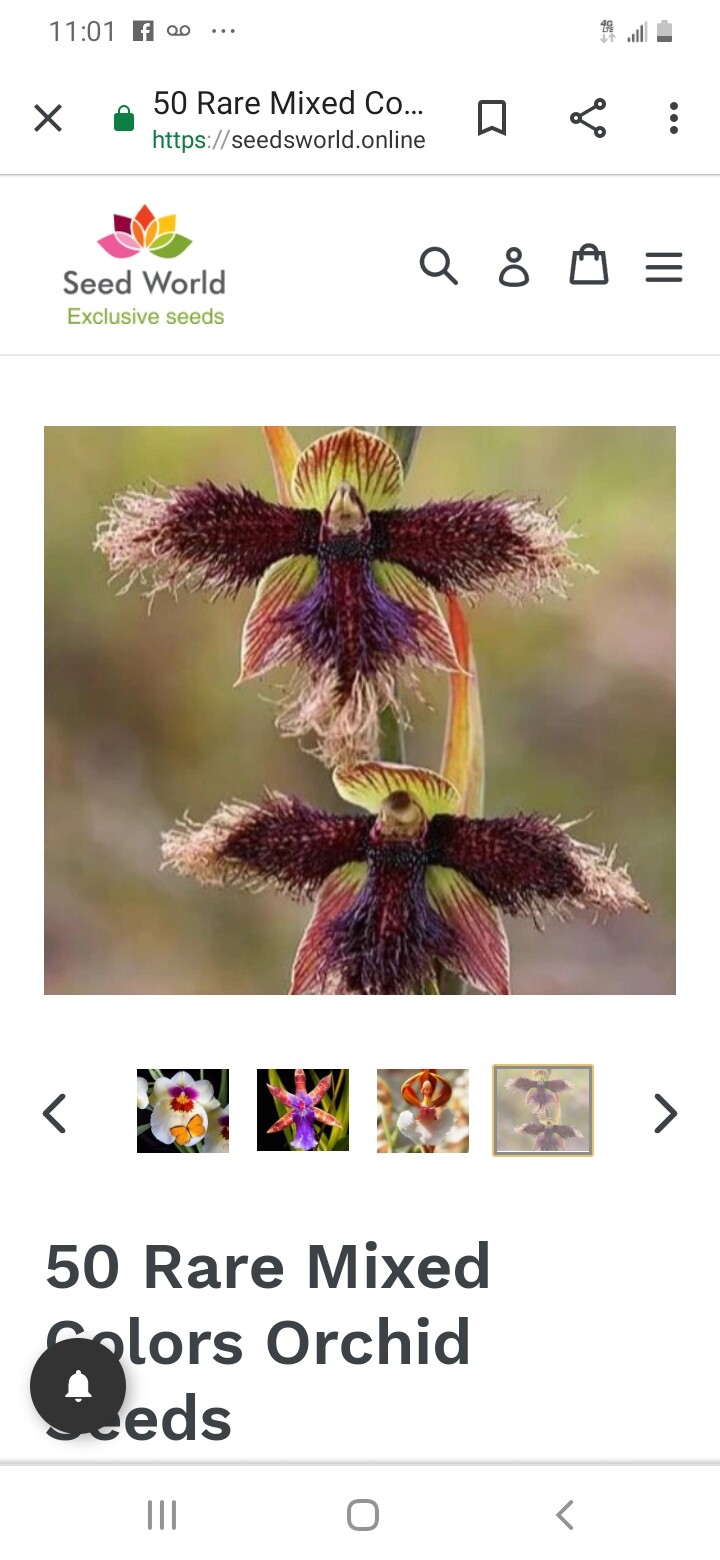
Task: Select the orange and white orchid thumbnail
Action: pos(423,1111)
